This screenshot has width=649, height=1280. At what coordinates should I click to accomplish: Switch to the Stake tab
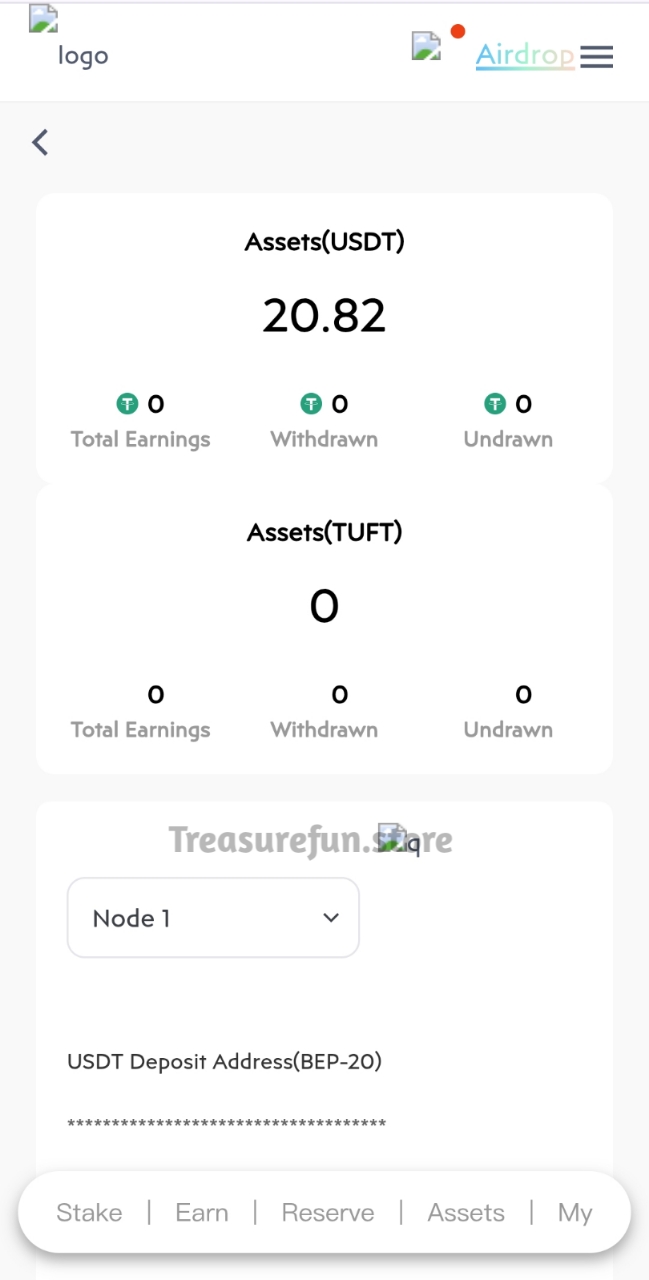point(89,1212)
